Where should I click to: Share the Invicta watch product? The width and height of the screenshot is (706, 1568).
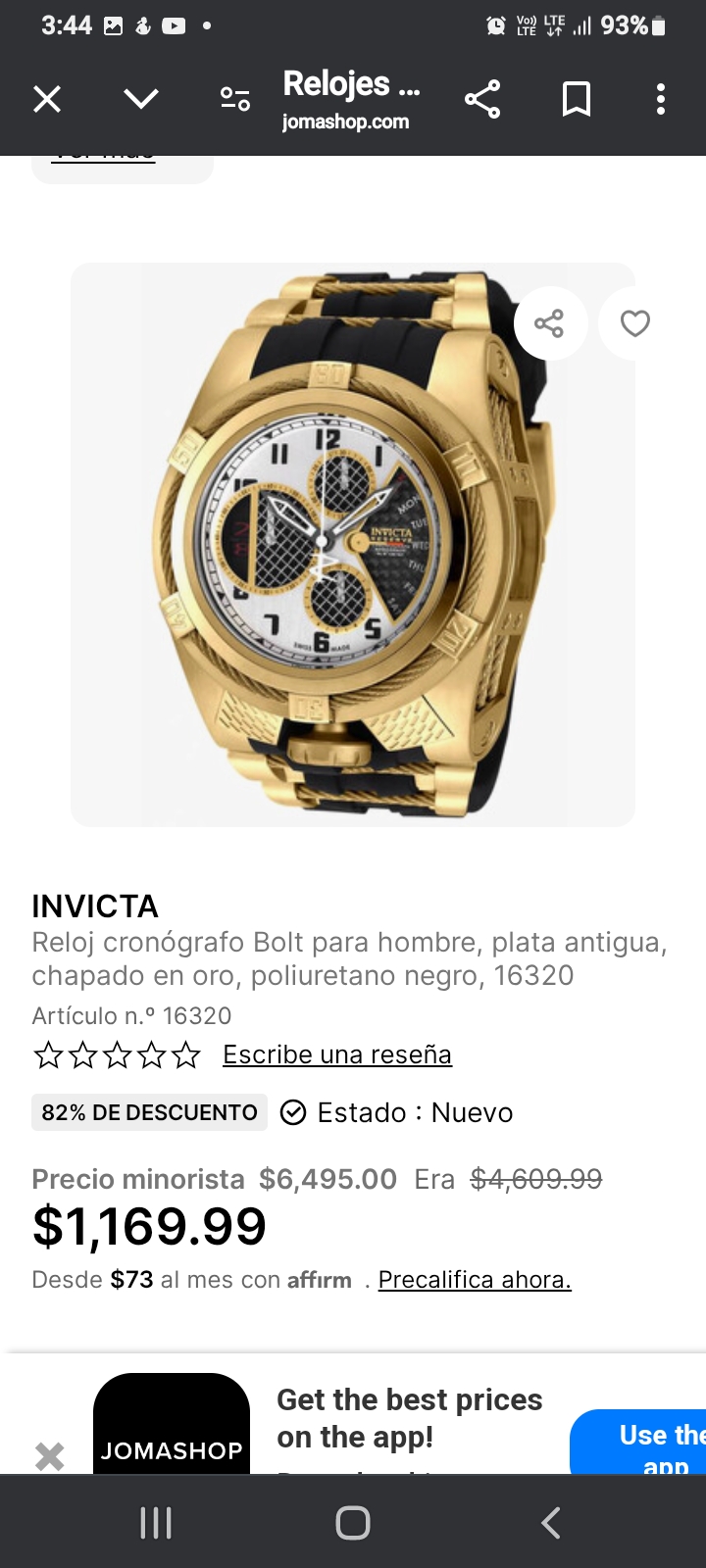(x=549, y=323)
